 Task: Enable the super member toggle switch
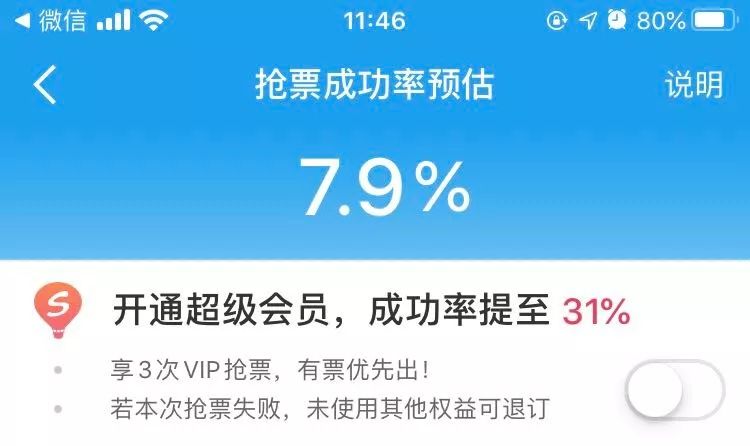[x=675, y=390]
